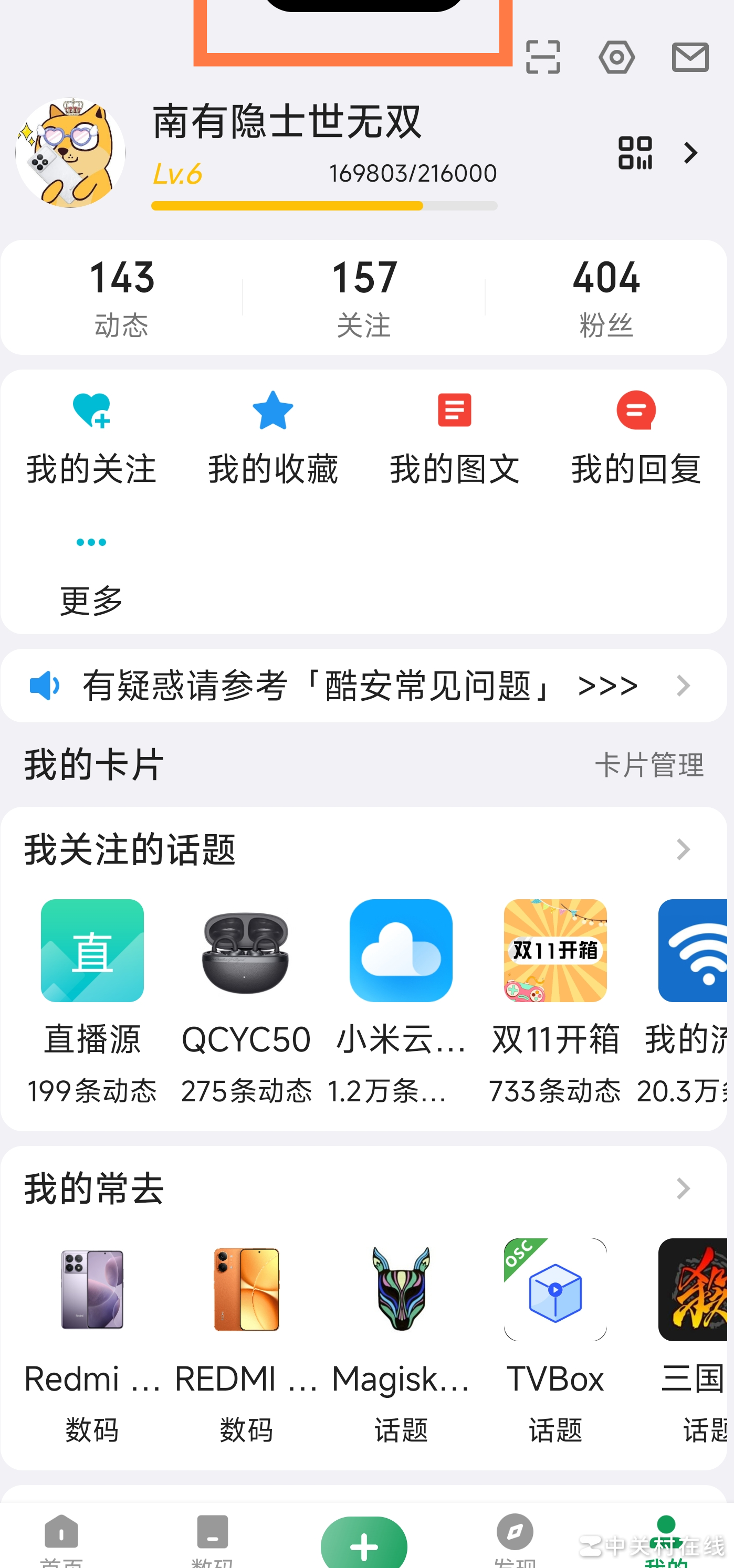Open the settings hexagon icon
This screenshot has height=1568, width=734.
pyautogui.click(x=616, y=57)
